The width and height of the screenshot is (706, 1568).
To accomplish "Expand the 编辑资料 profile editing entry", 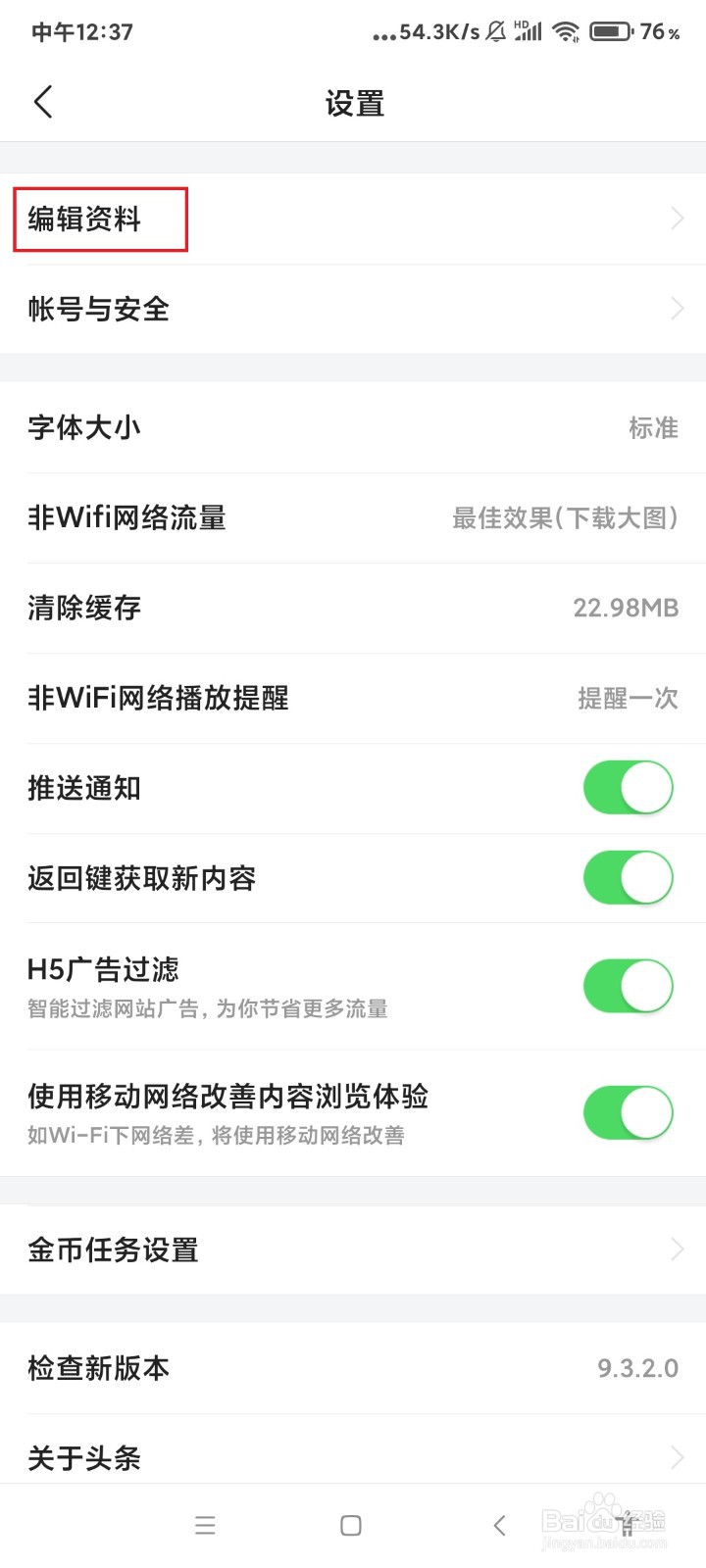I will 677,219.
